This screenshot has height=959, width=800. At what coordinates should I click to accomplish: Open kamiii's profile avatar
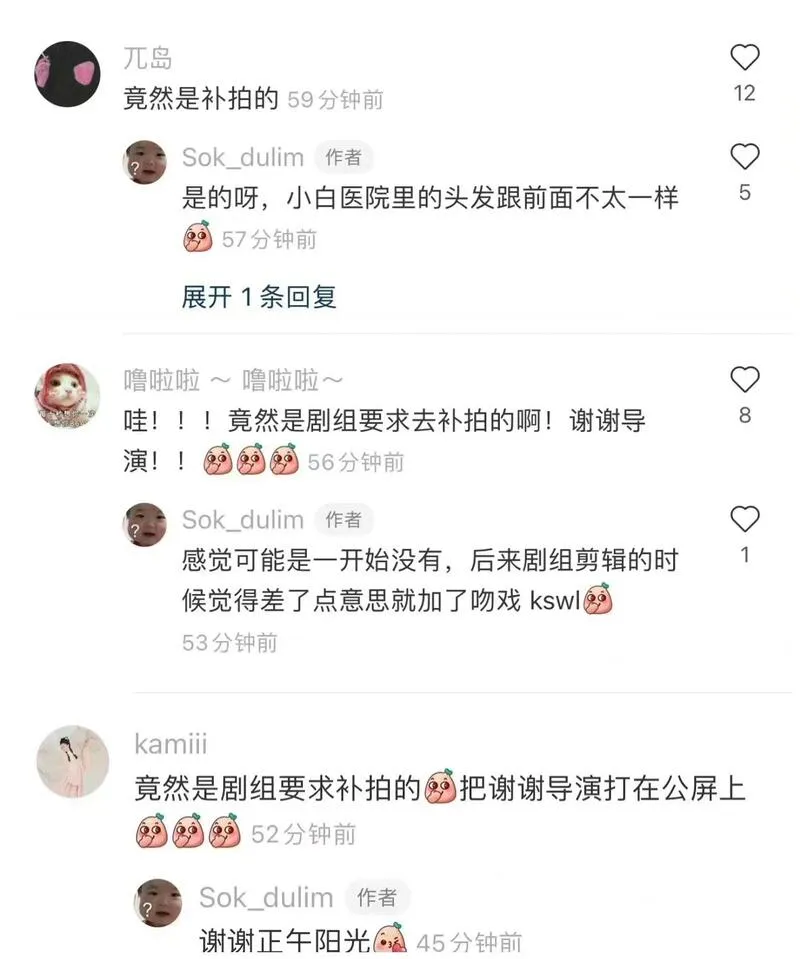click(x=72, y=761)
